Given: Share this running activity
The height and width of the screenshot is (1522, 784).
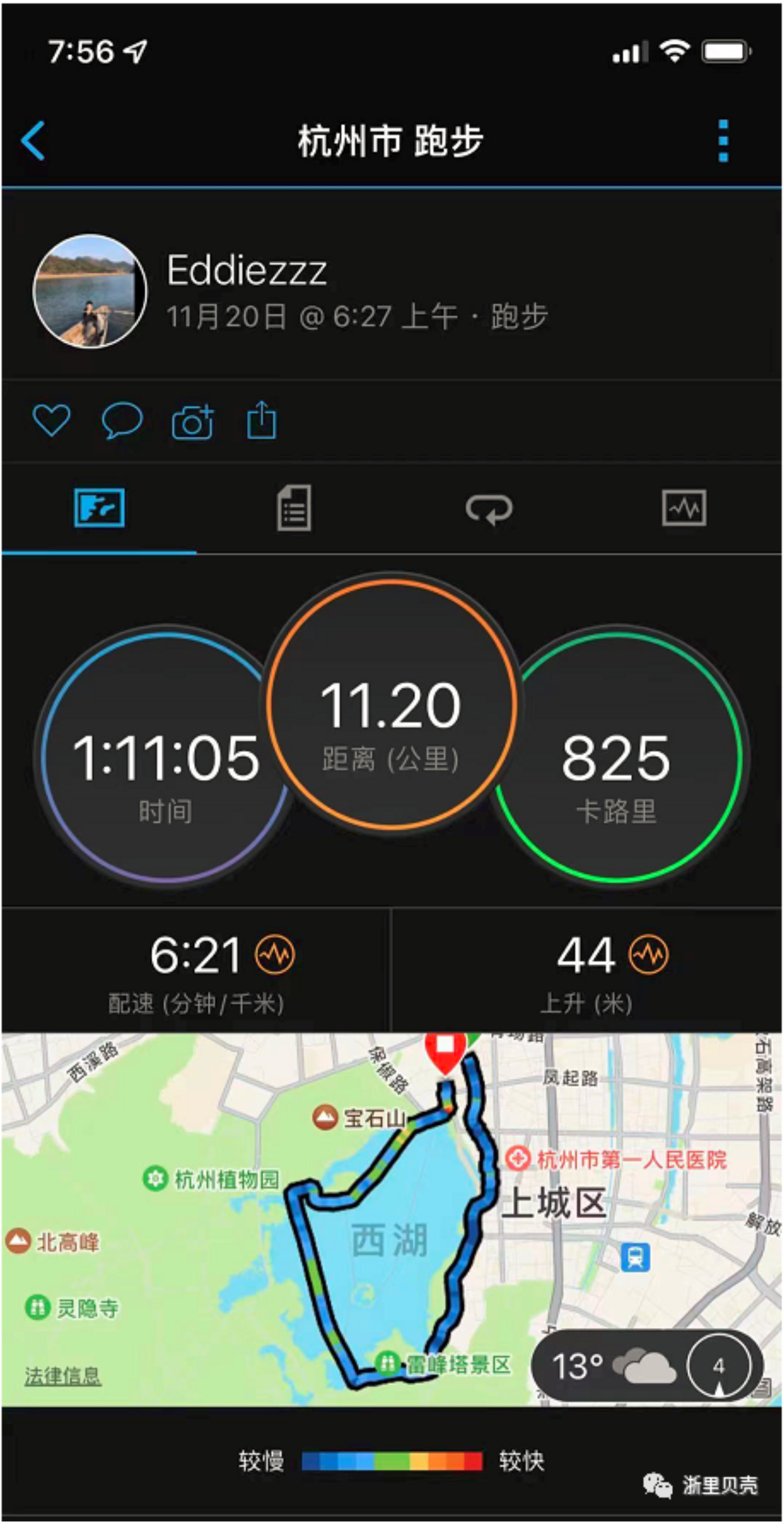Looking at the screenshot, I should coord(262,420).
